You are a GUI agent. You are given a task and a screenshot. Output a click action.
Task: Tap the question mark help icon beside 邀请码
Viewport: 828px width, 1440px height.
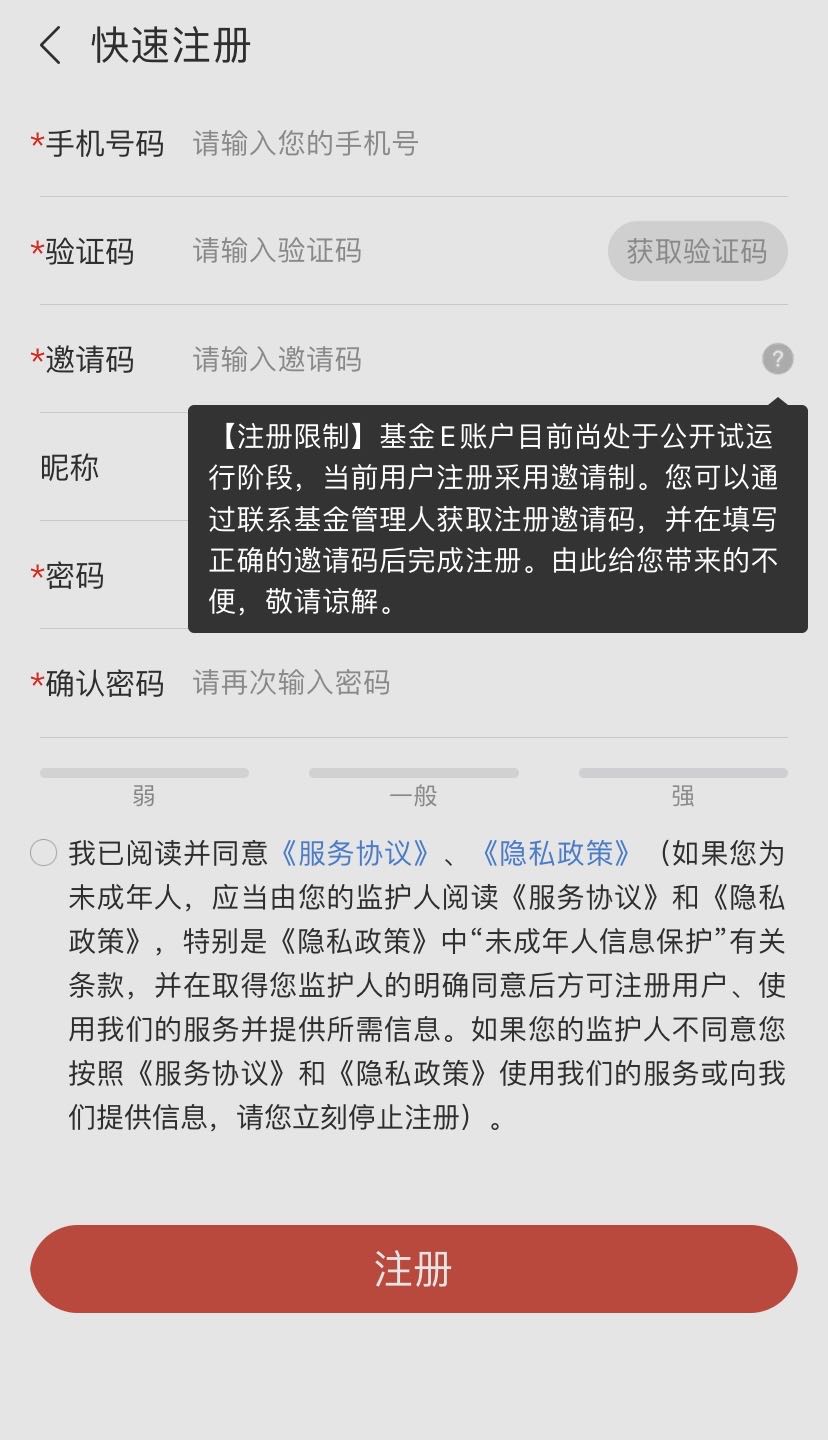coord(778,358)
